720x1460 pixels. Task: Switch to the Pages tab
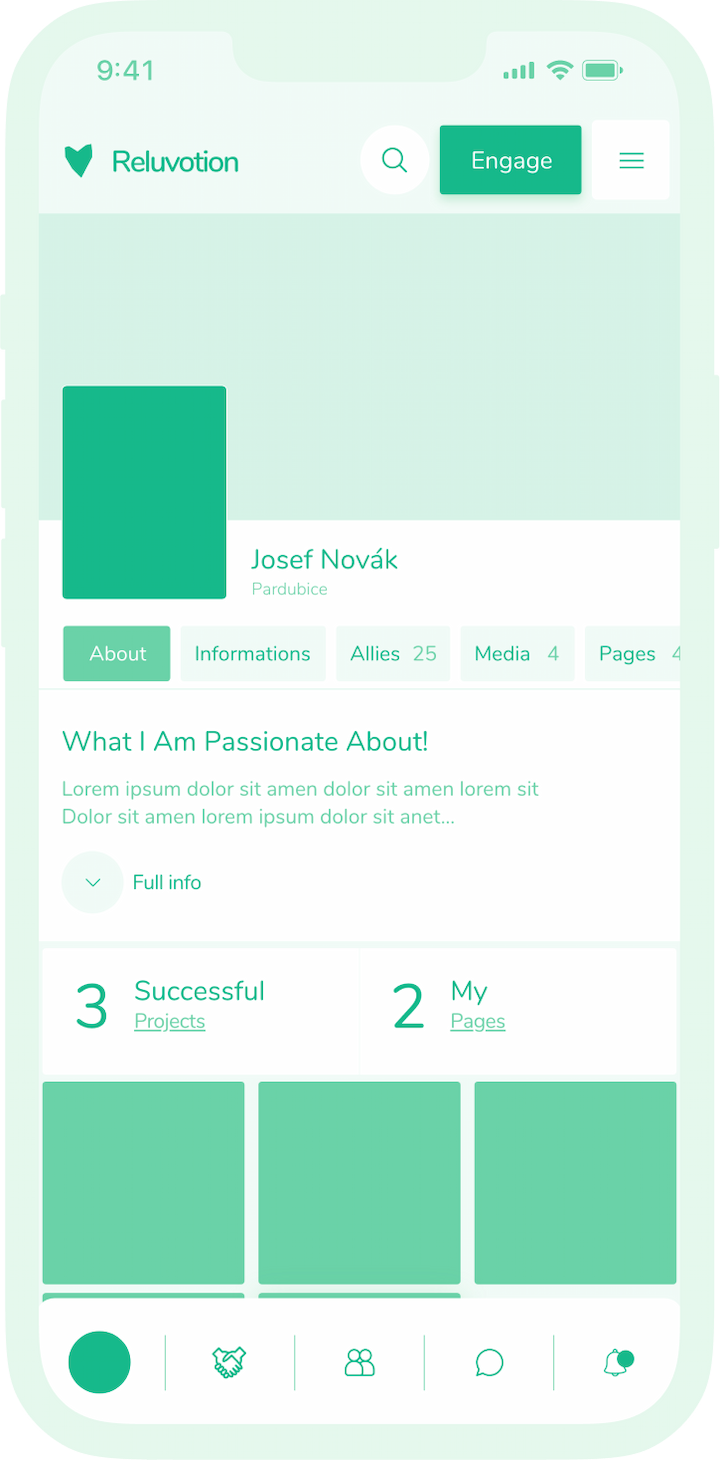click(x=632, y=654)
